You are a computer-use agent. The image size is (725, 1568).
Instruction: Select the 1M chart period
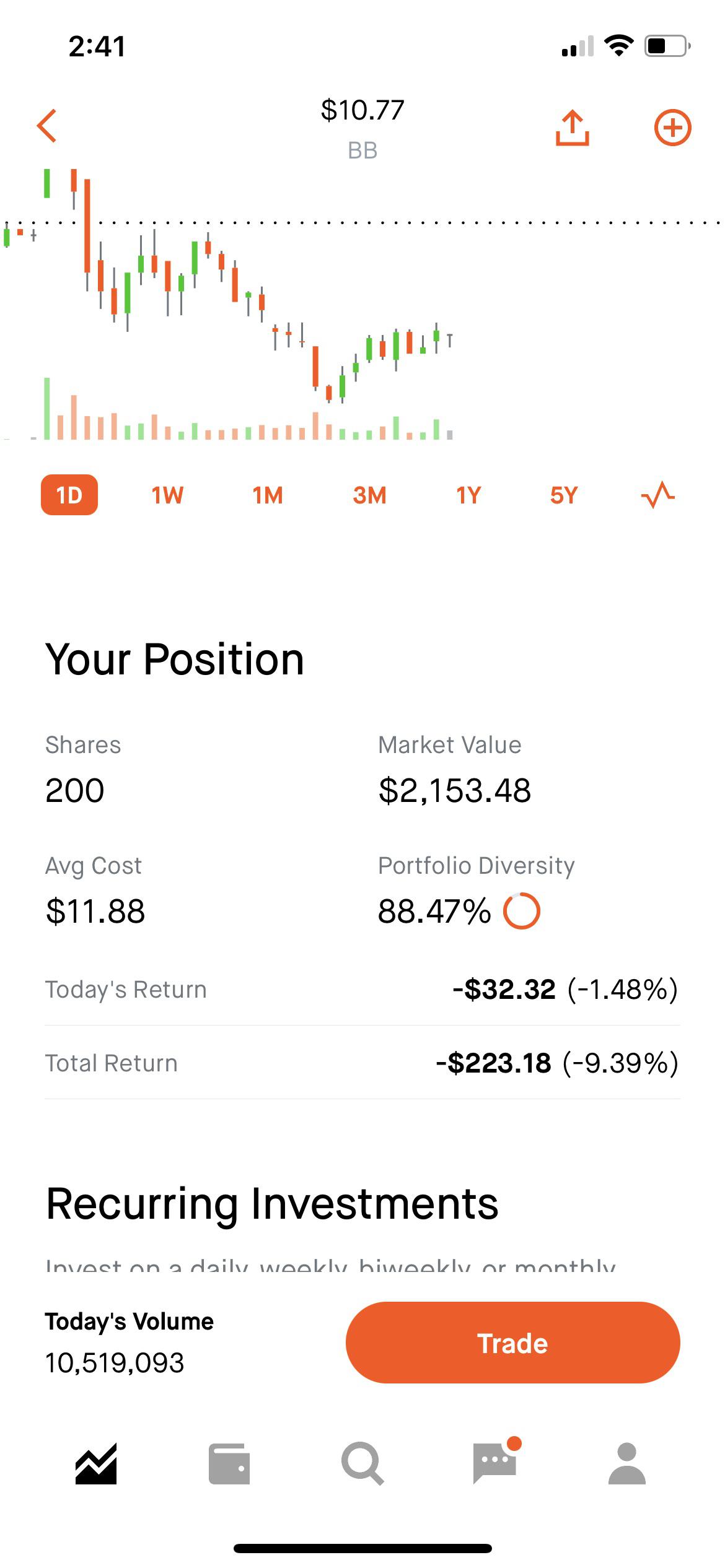pyautogui.click(x=268, y=495)
